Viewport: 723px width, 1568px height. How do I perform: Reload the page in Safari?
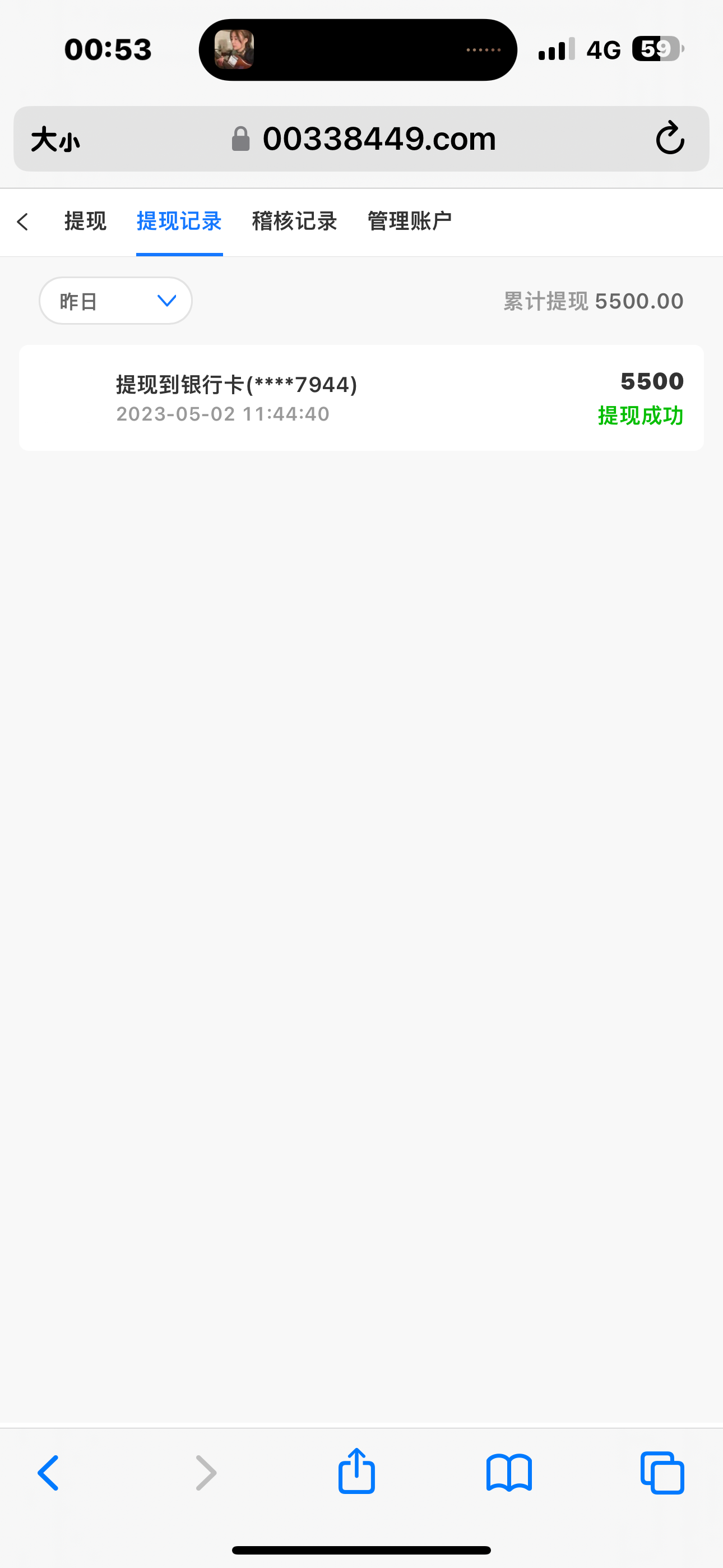(670, 138)
